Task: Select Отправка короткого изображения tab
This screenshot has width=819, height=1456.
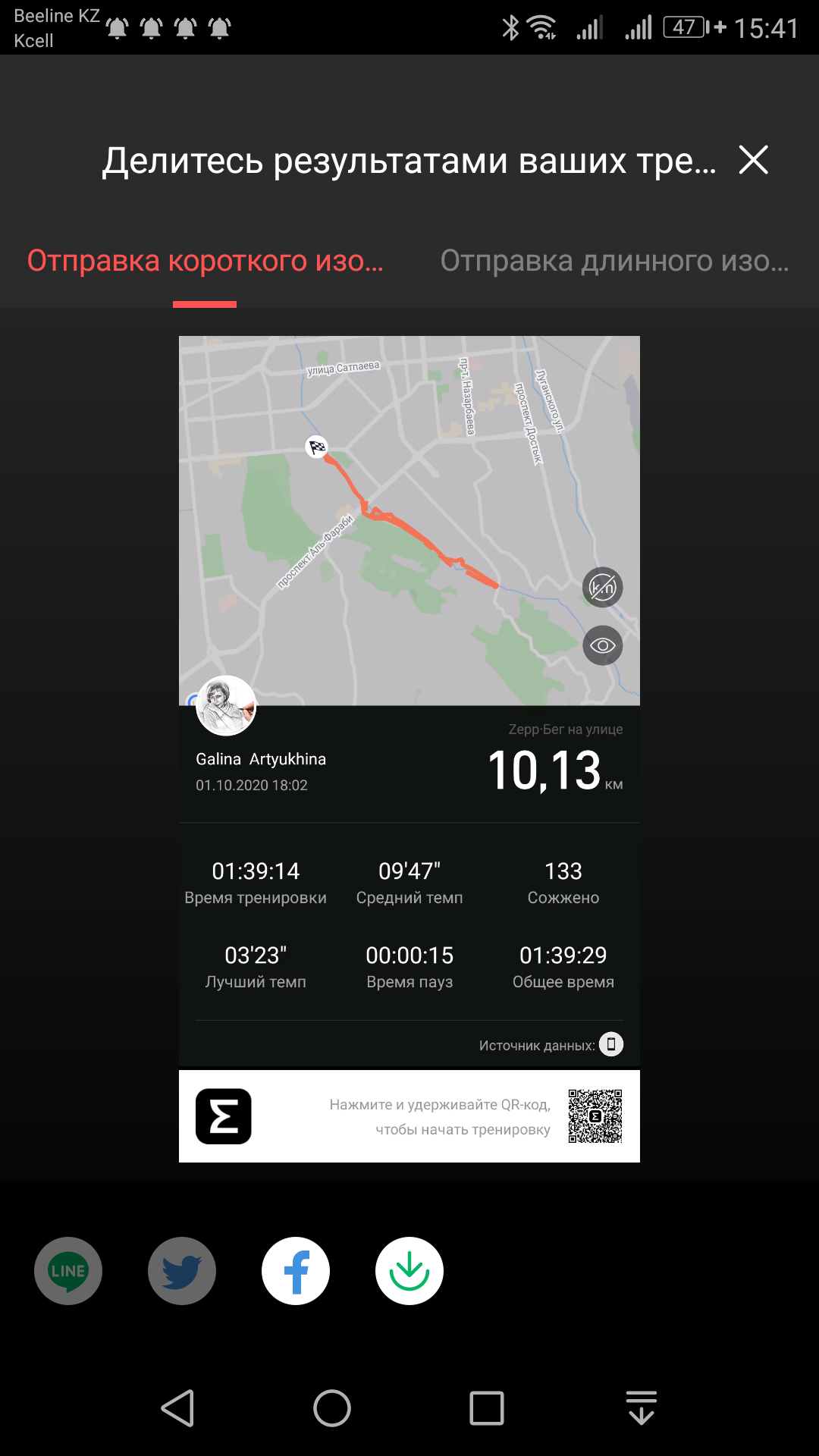Action: 205,261
